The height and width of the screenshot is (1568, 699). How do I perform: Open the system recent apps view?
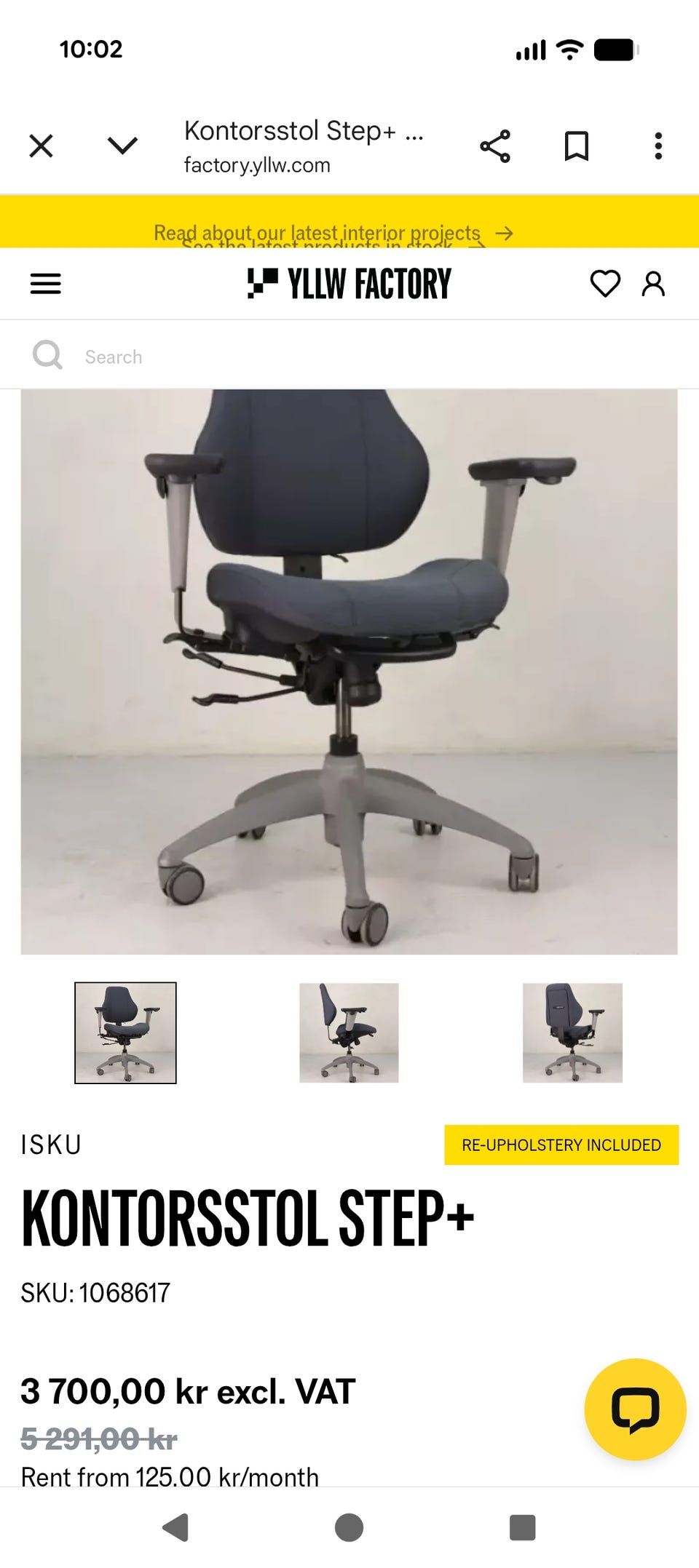(x=522, y=1527)
